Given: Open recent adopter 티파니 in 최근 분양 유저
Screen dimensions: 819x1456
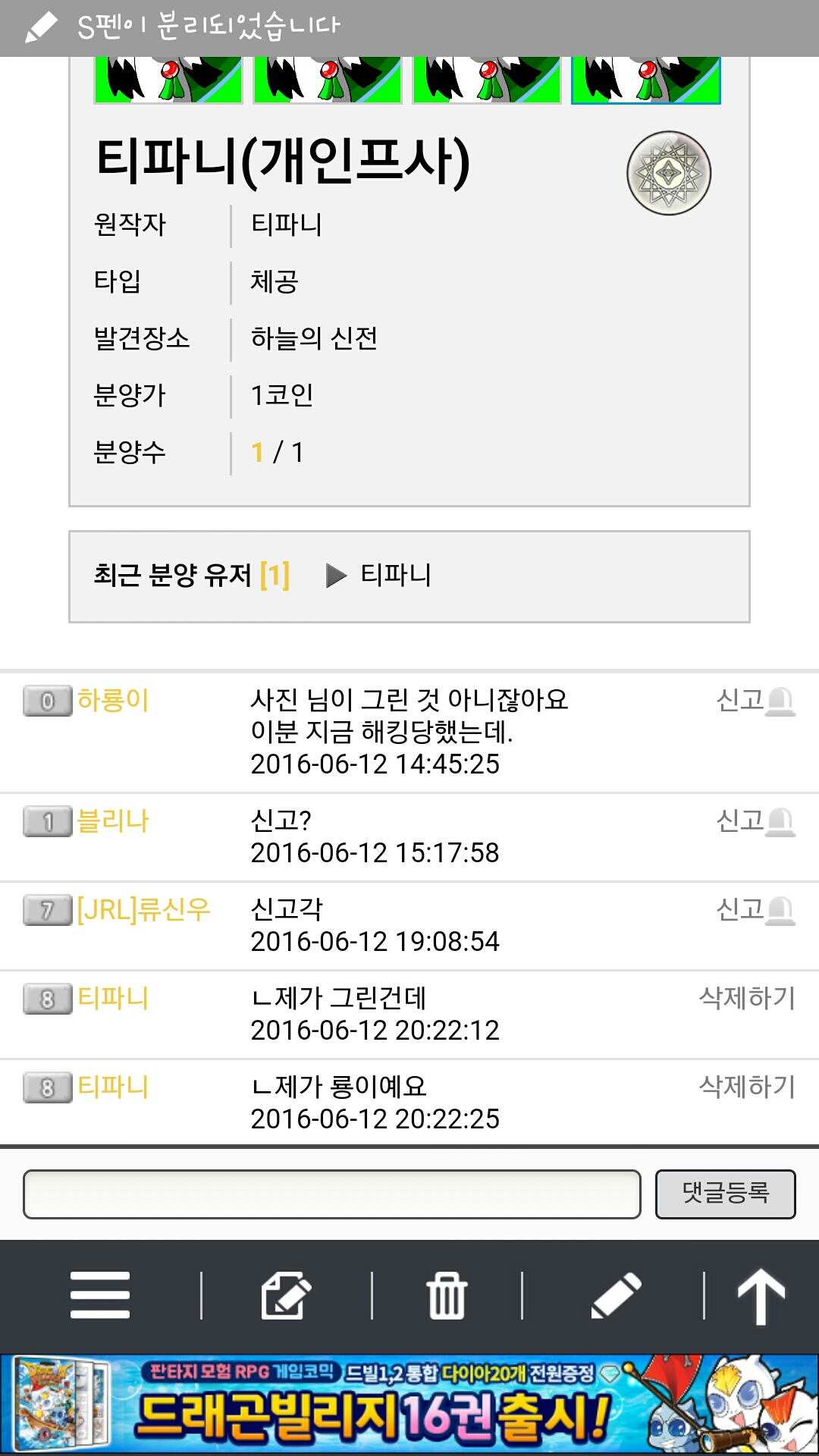Looking at the screenshot, I should point(395,575).
